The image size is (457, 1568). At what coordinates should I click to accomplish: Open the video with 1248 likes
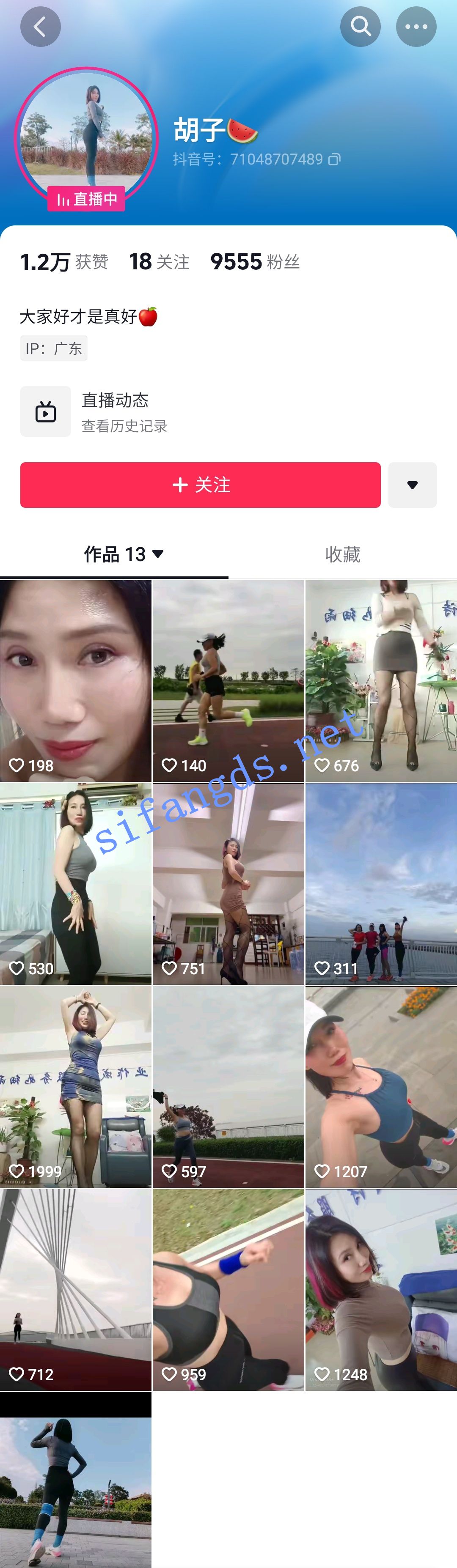381,1289
